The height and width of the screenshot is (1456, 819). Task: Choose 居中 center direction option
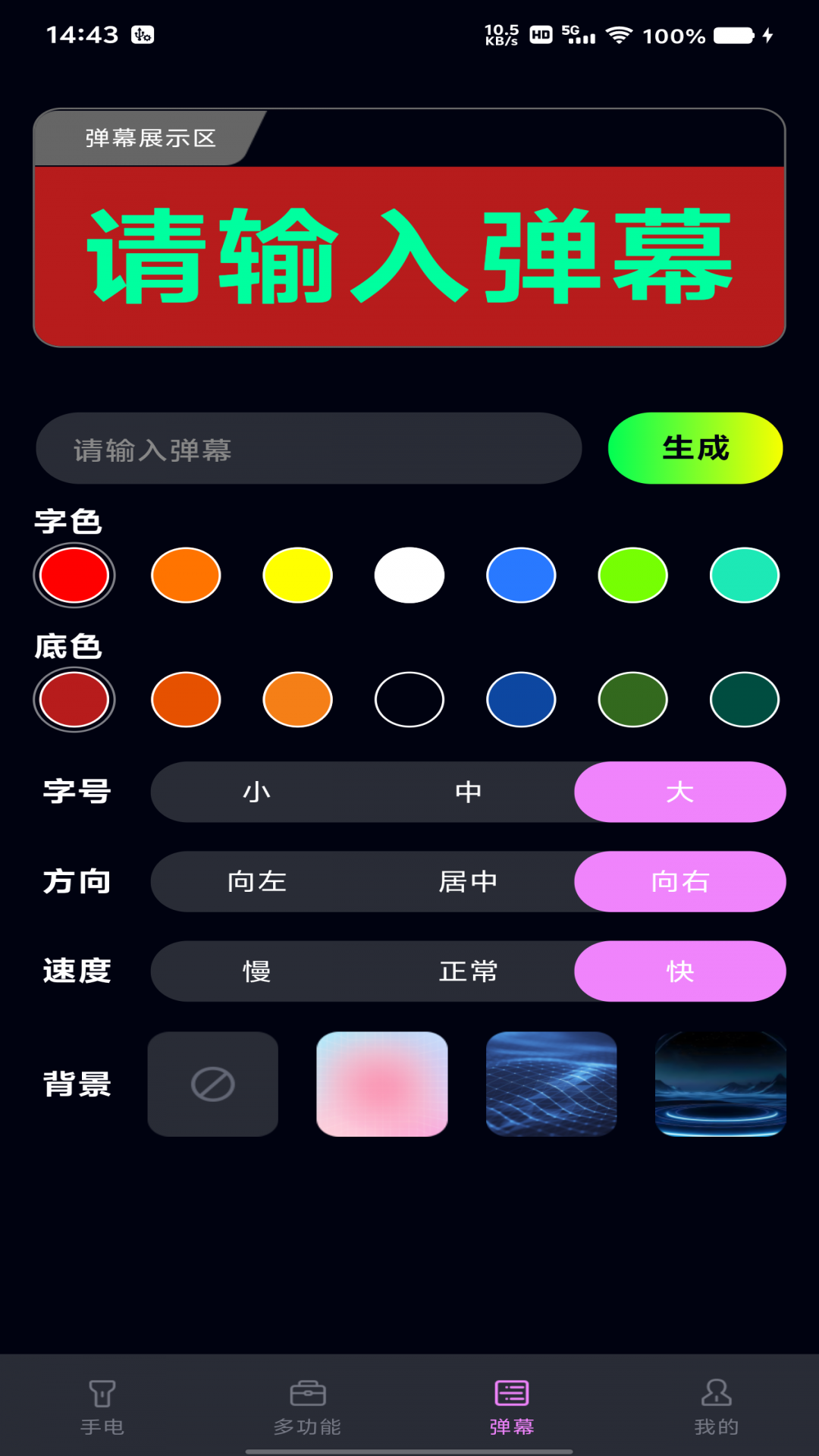coord(469,881)
